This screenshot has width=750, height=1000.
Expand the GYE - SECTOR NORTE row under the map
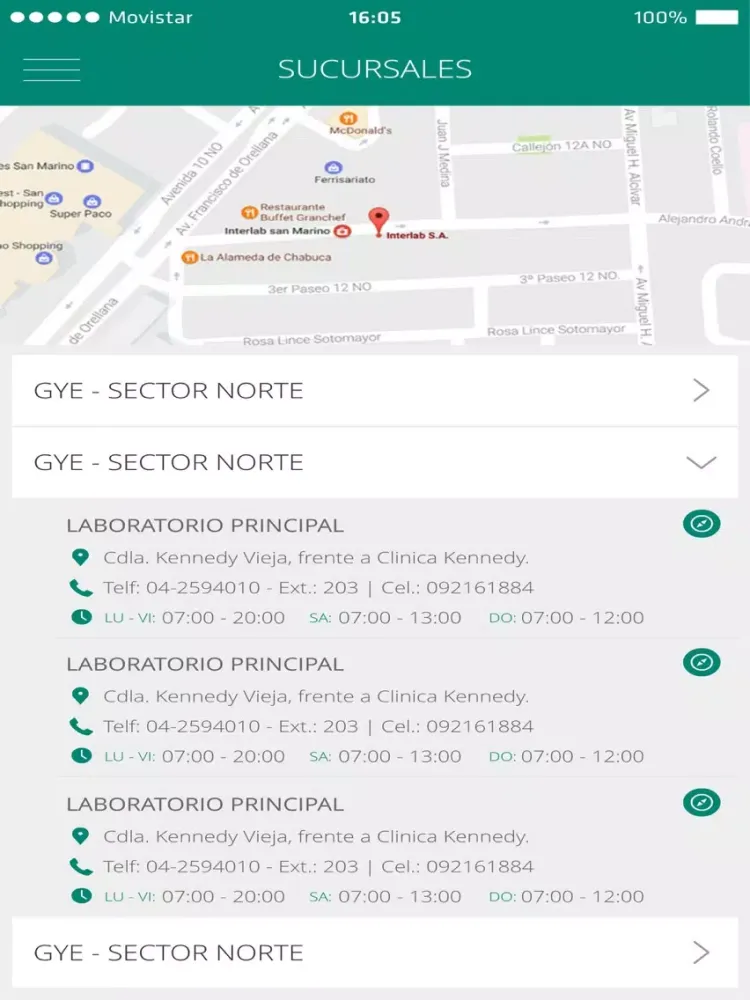(x=701, y=390)
